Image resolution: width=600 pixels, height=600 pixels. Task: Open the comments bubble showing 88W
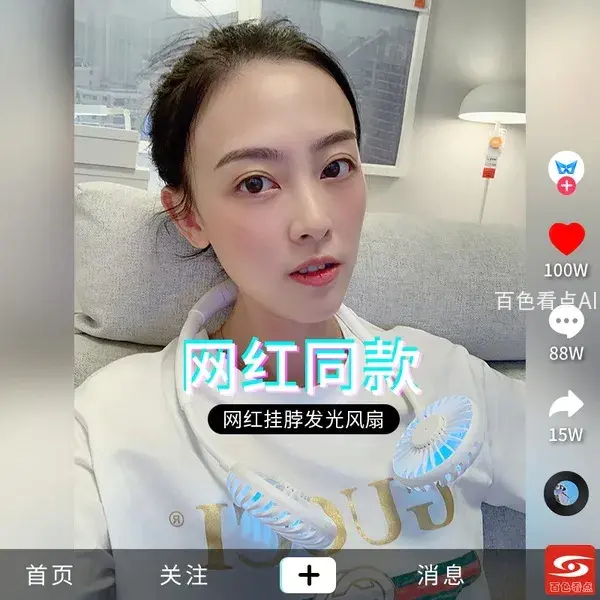coord(567,322)
